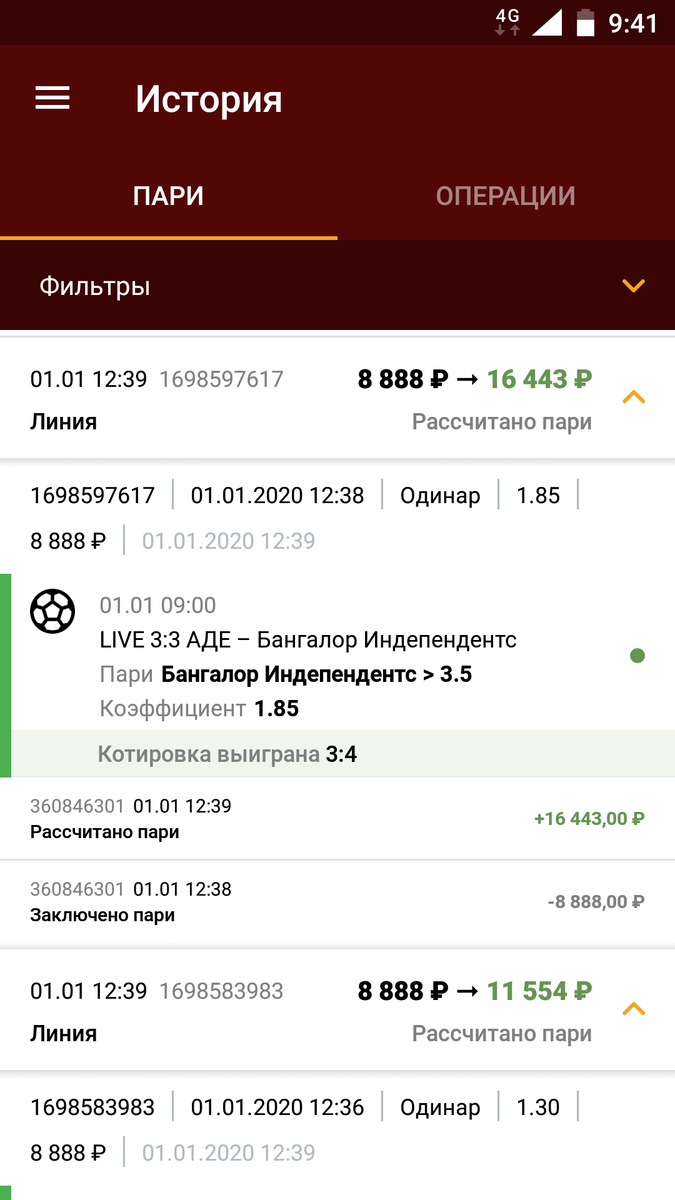Viewport: 675px width, 1200px height.
Task: Collapse bet 1698583983 details
Action: pyautogui.click(x=633, y=1009)
